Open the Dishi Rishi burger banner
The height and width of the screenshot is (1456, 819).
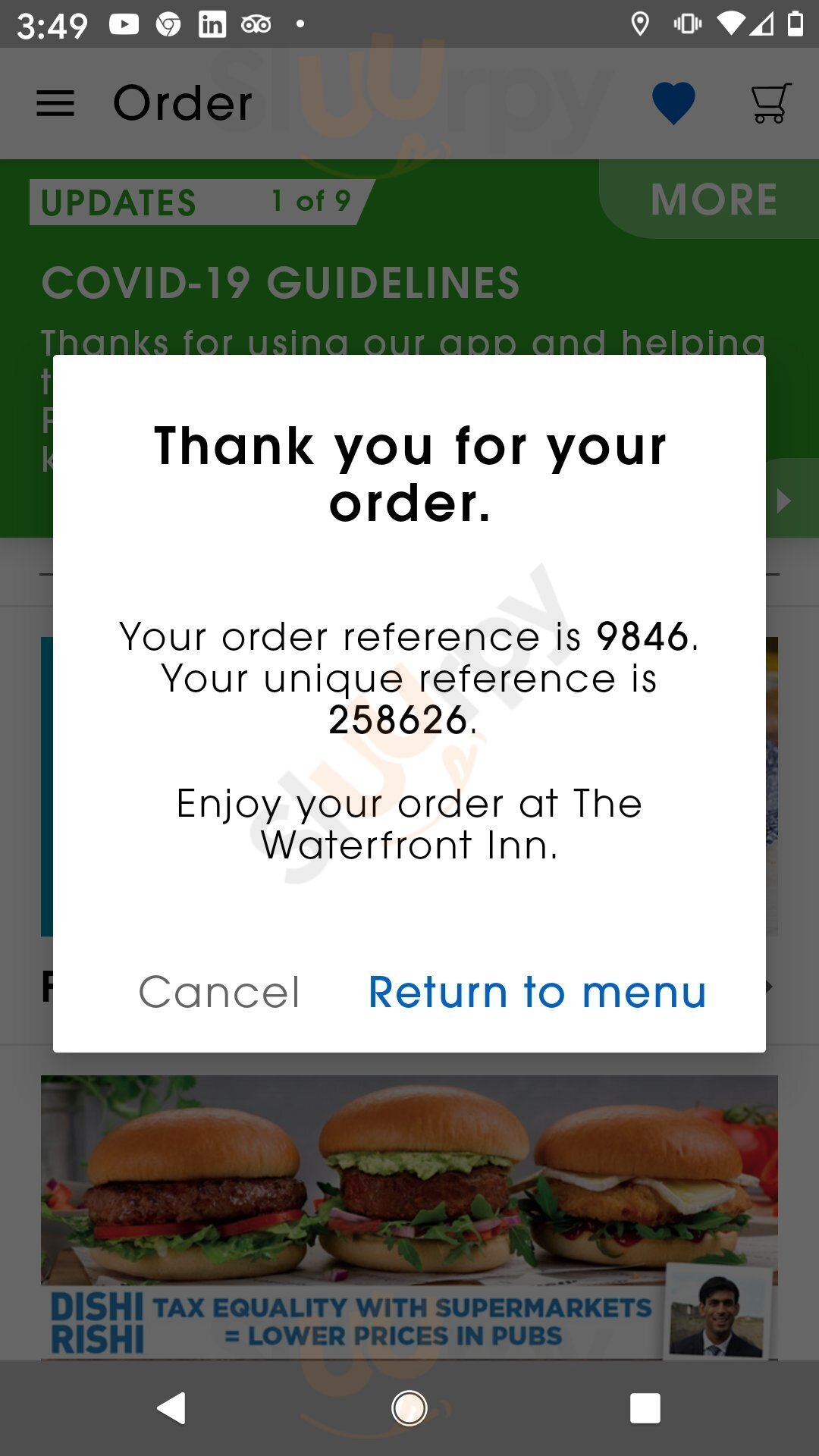point(409,1216)
